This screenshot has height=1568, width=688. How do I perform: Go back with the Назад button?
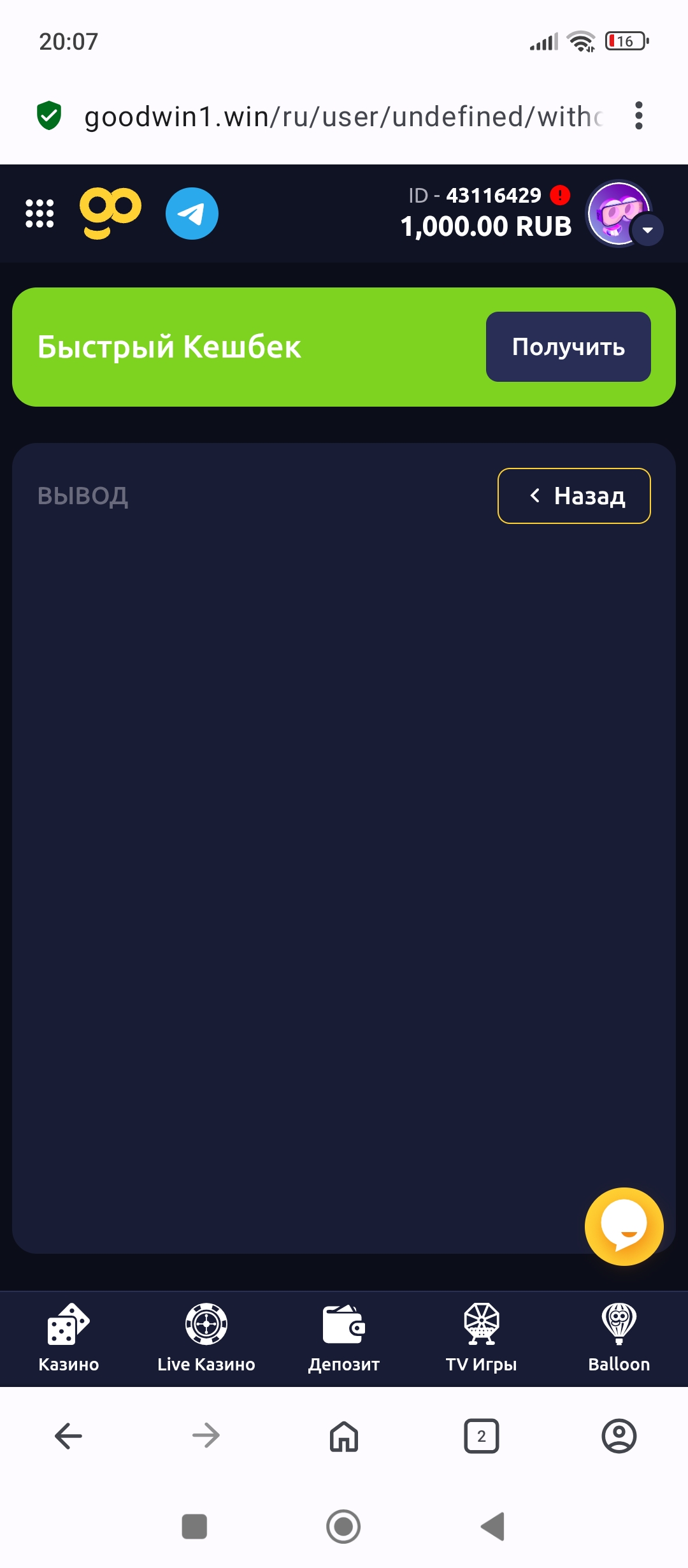573,496
